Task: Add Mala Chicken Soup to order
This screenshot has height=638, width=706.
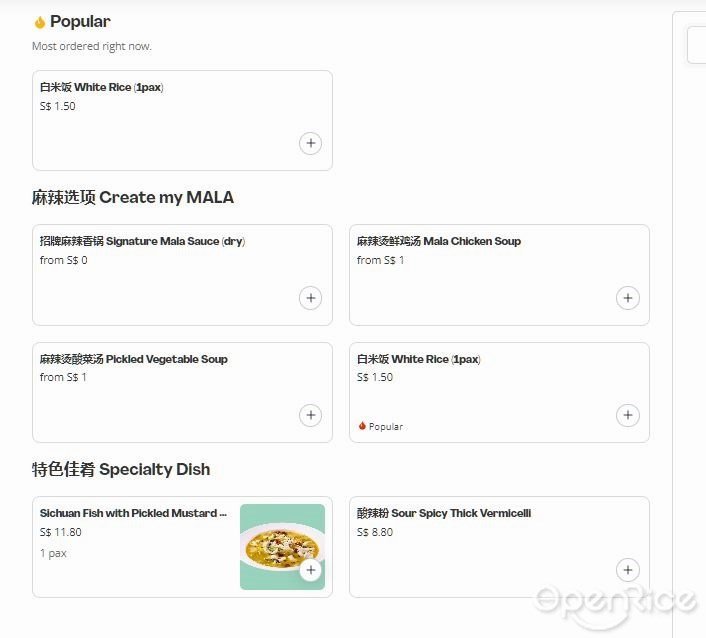Action: (x=628, y=298)
